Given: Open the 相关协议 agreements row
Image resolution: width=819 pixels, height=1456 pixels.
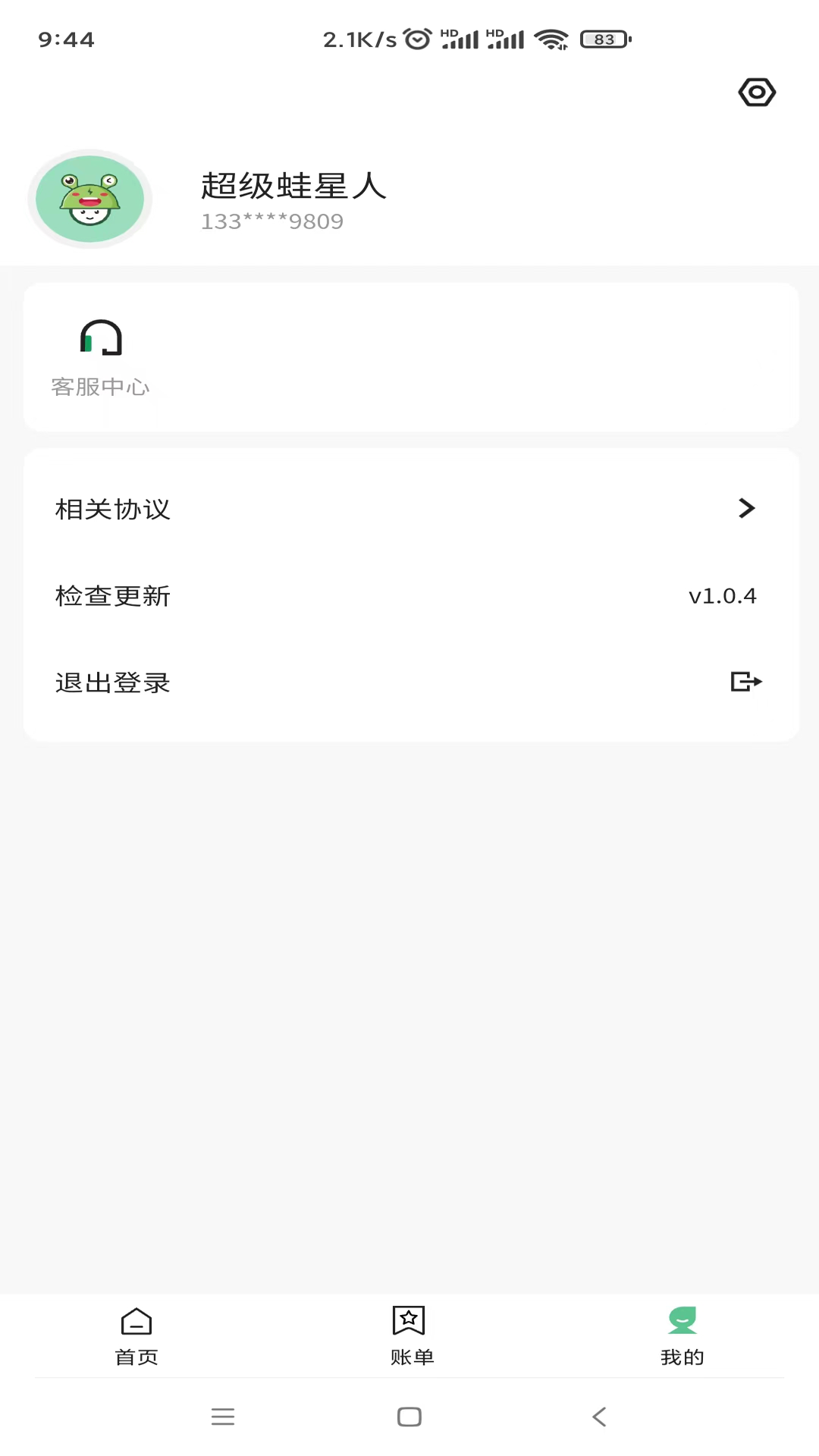Looking at the screenshot, I should (x=411, y=509).
